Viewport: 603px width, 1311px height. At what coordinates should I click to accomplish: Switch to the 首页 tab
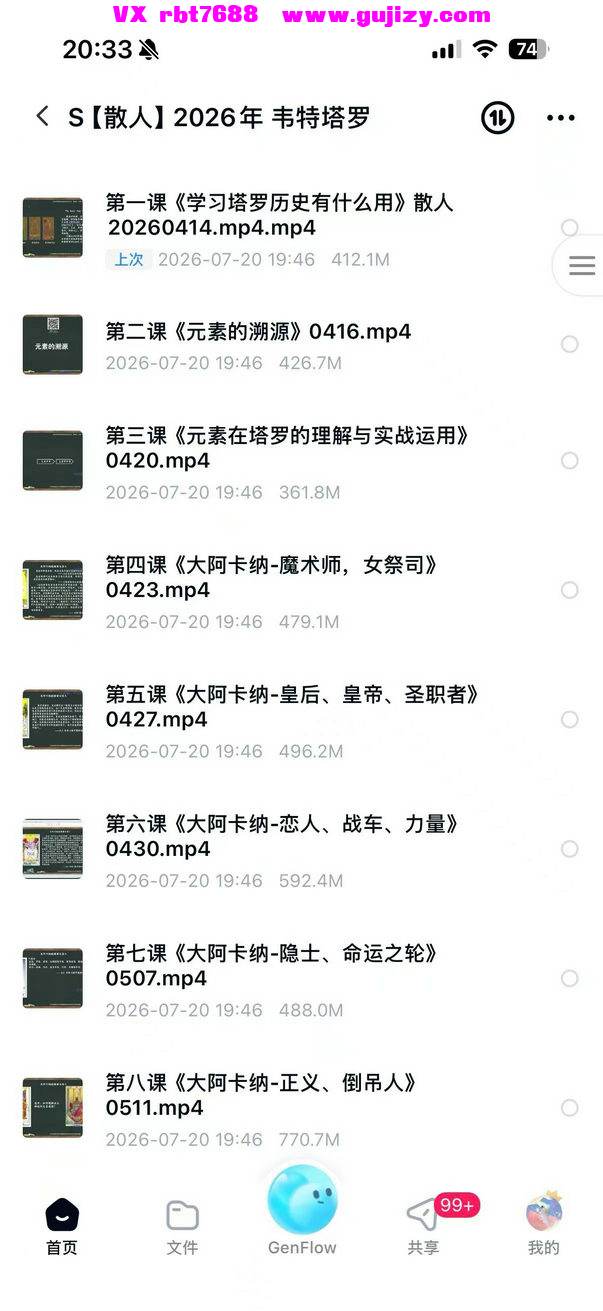tap(62, 1226)
